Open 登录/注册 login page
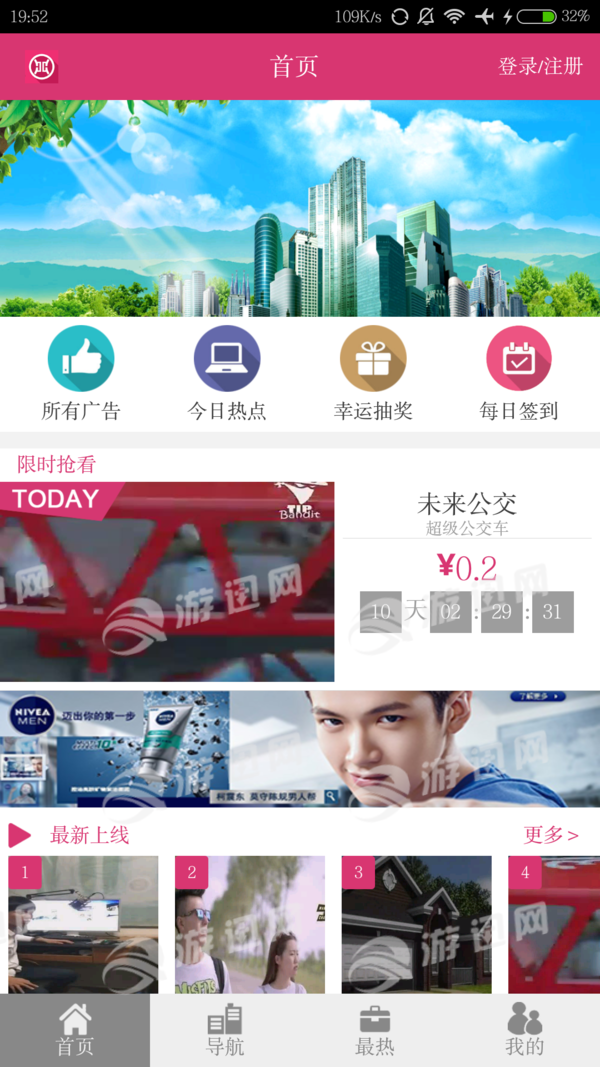Screen dimensions: 600x1067 pos(540,67)
